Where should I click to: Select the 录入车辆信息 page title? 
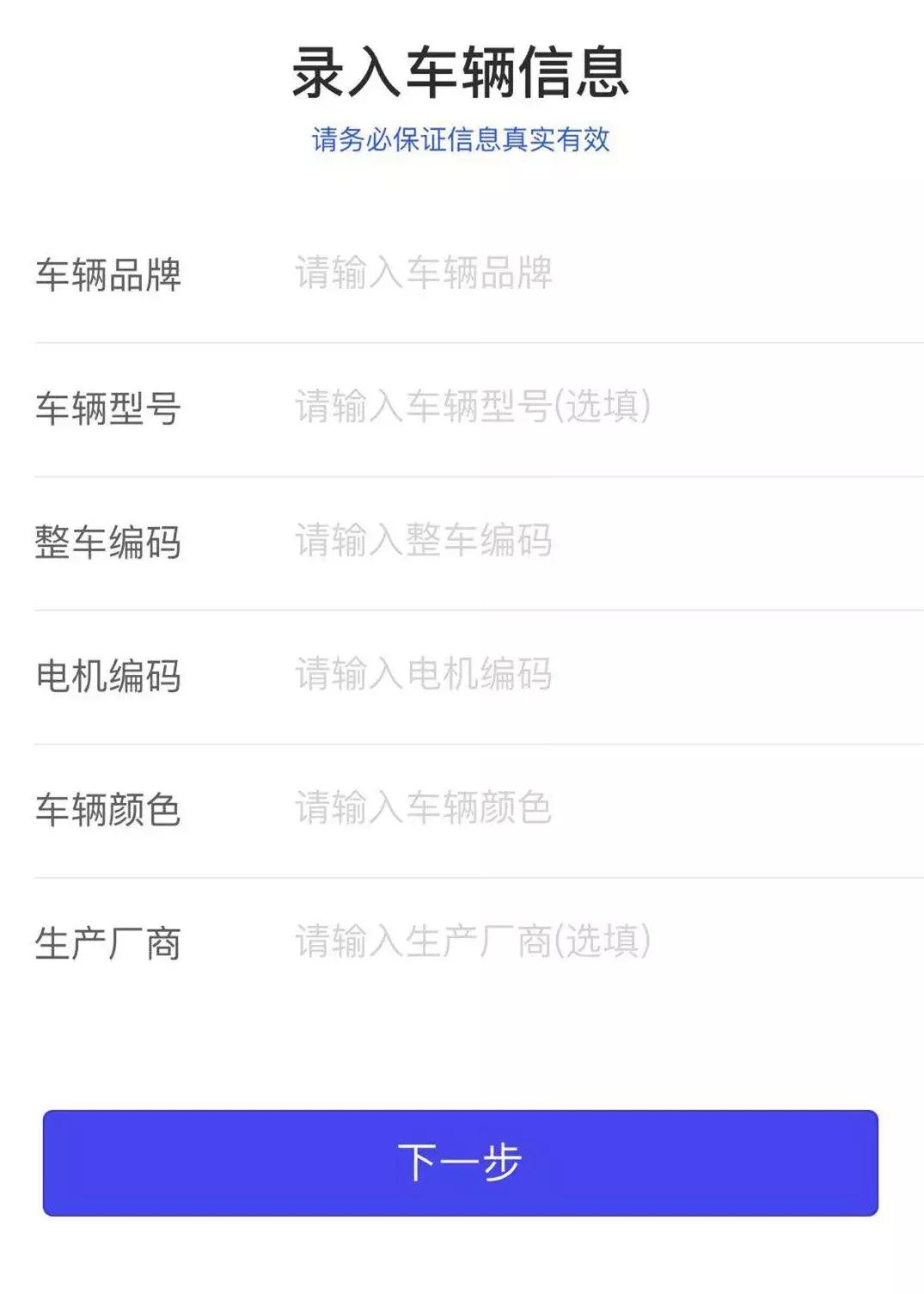pyautogui.click(x=462, y=73)
